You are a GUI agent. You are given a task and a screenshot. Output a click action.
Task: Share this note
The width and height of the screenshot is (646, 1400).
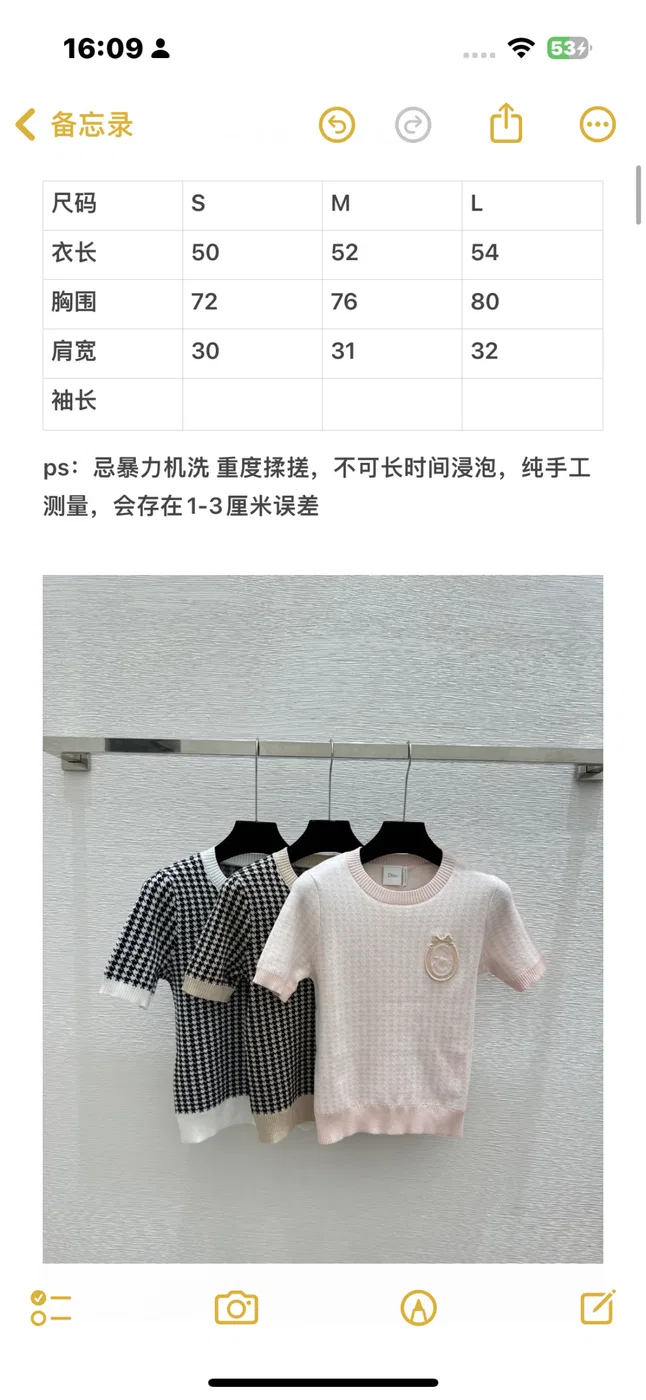tap(507, 123)
